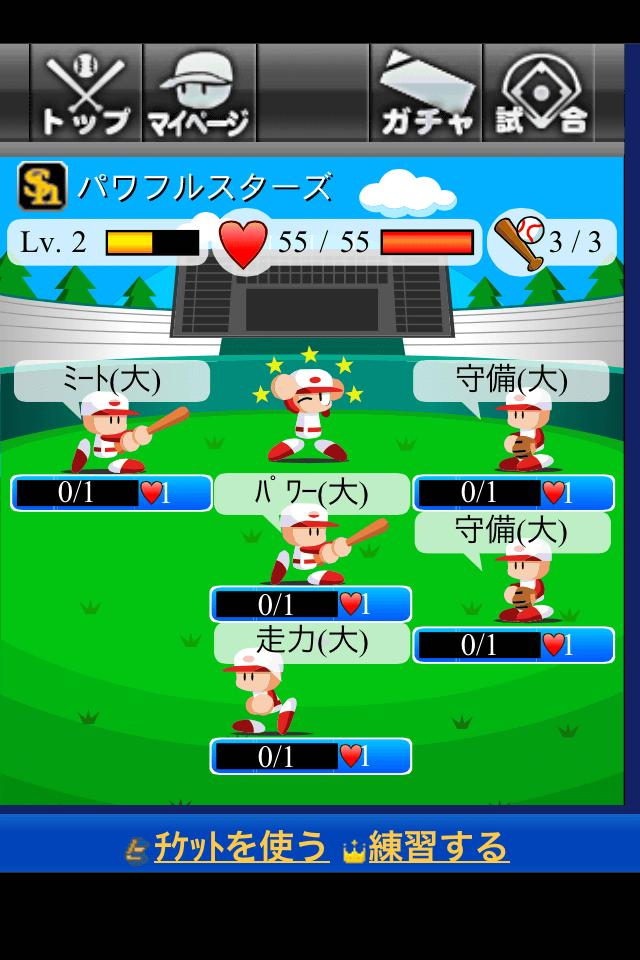Screen dimensions: 640x960
Task: Tap the チケットを使う link
Action: (240, 847)
